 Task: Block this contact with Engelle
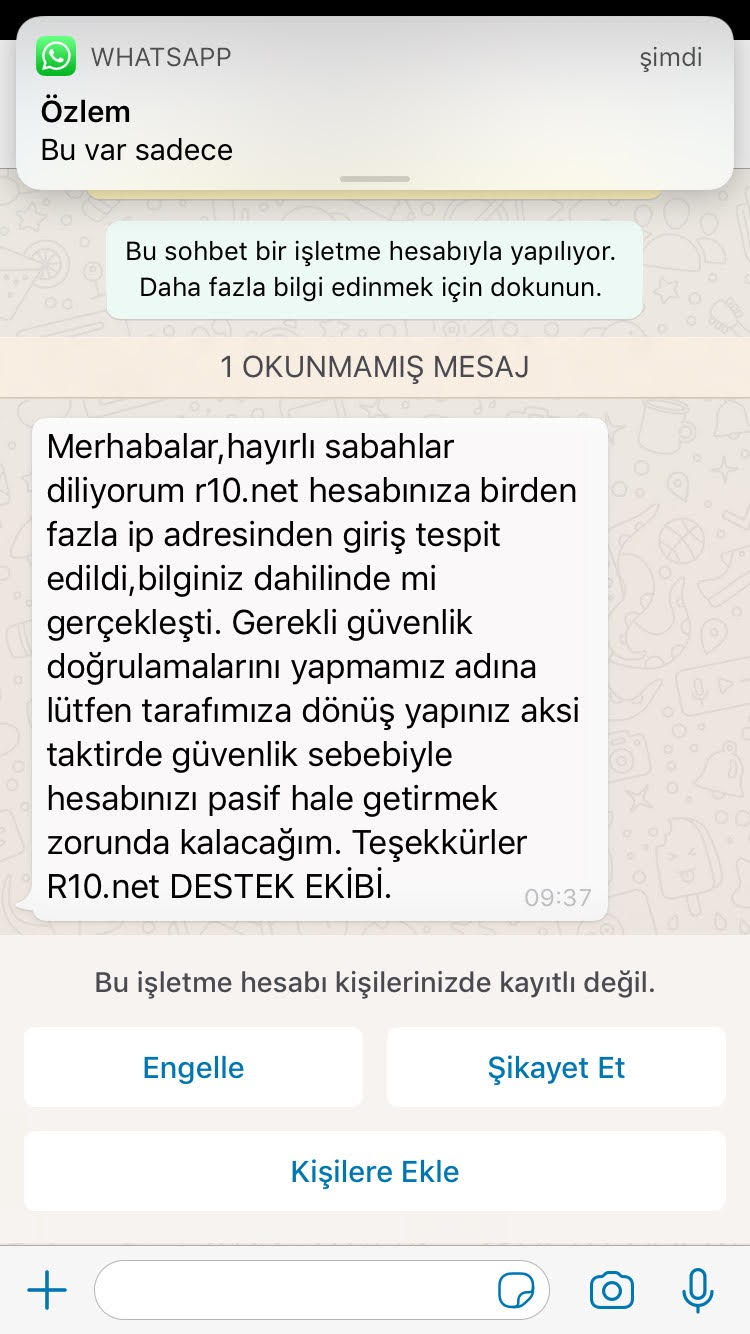point(193,1067)
